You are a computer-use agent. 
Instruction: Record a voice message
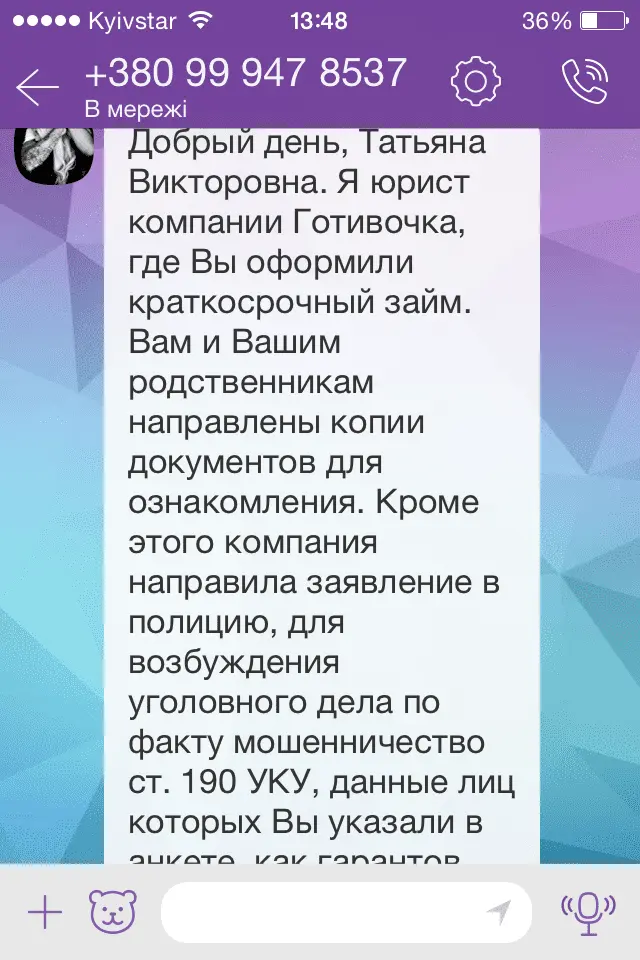586,912
